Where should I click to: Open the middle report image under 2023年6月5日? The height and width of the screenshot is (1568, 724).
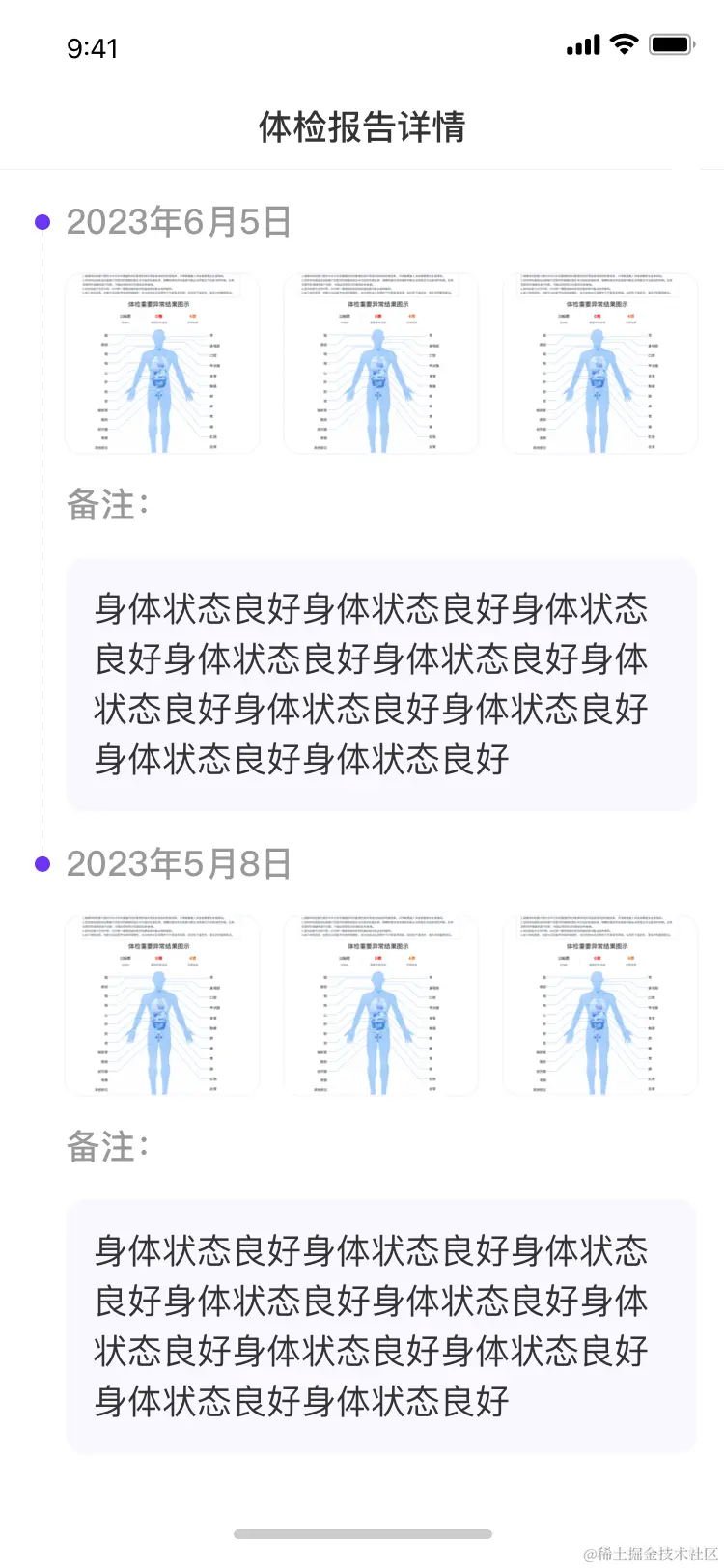click(380, 363)
